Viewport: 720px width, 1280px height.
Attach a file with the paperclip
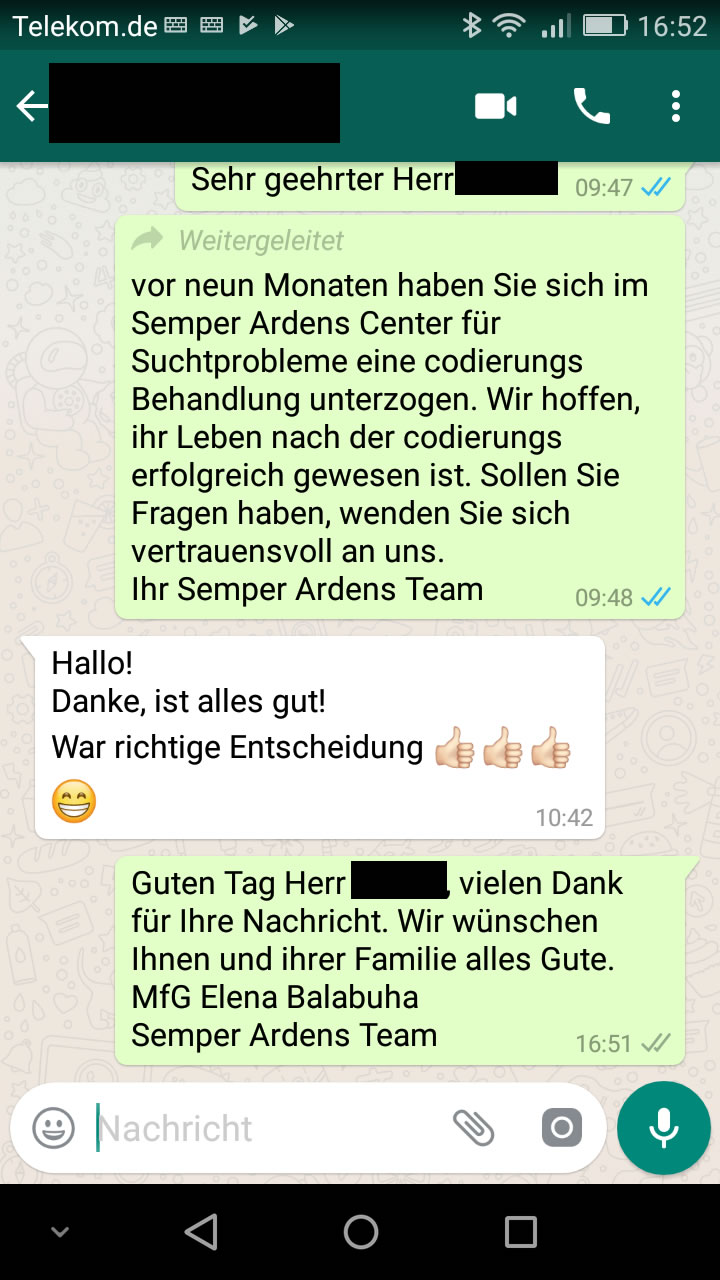coord(474,1128)
